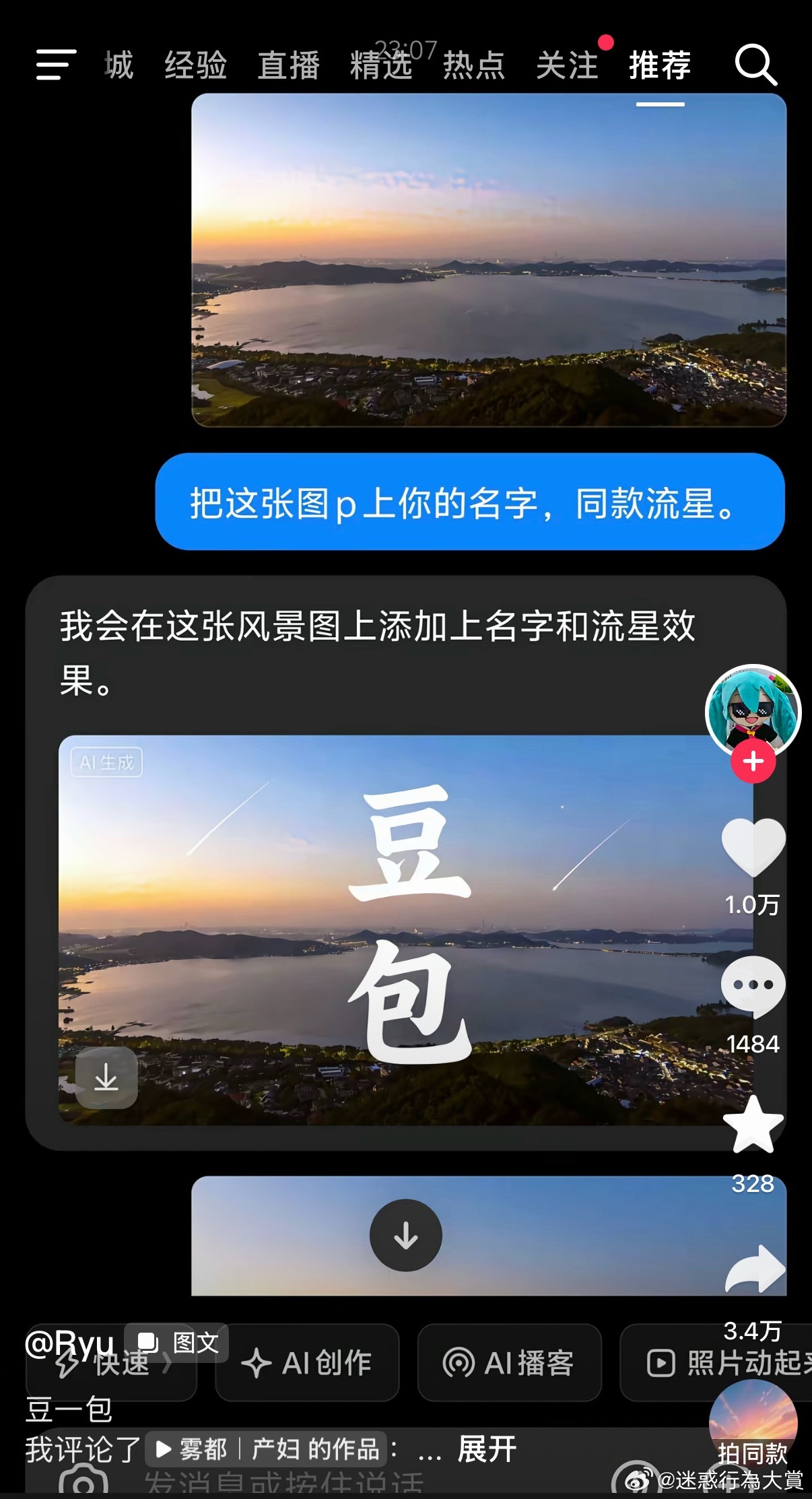This screenshot has height=1499, width=812.
Task: Switch to the 热点 tab
Action: [474, 65]
